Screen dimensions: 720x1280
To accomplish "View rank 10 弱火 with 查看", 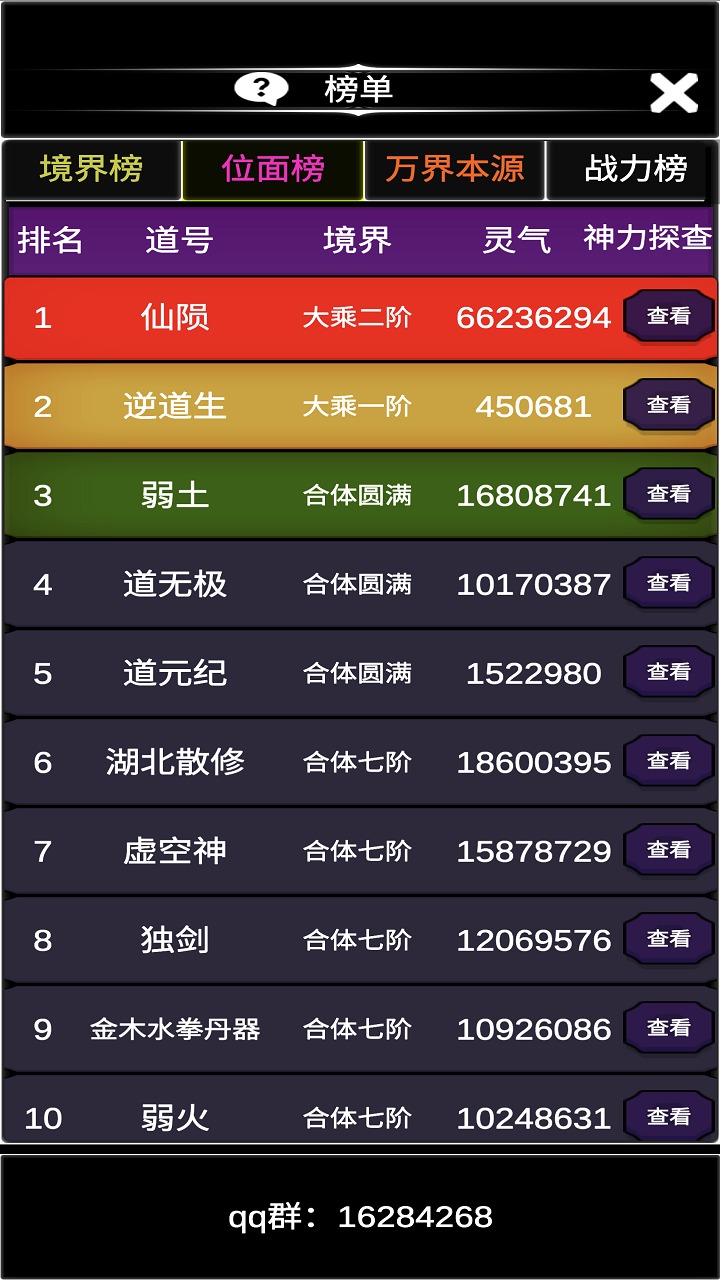I will click(x=669, y=1116).
